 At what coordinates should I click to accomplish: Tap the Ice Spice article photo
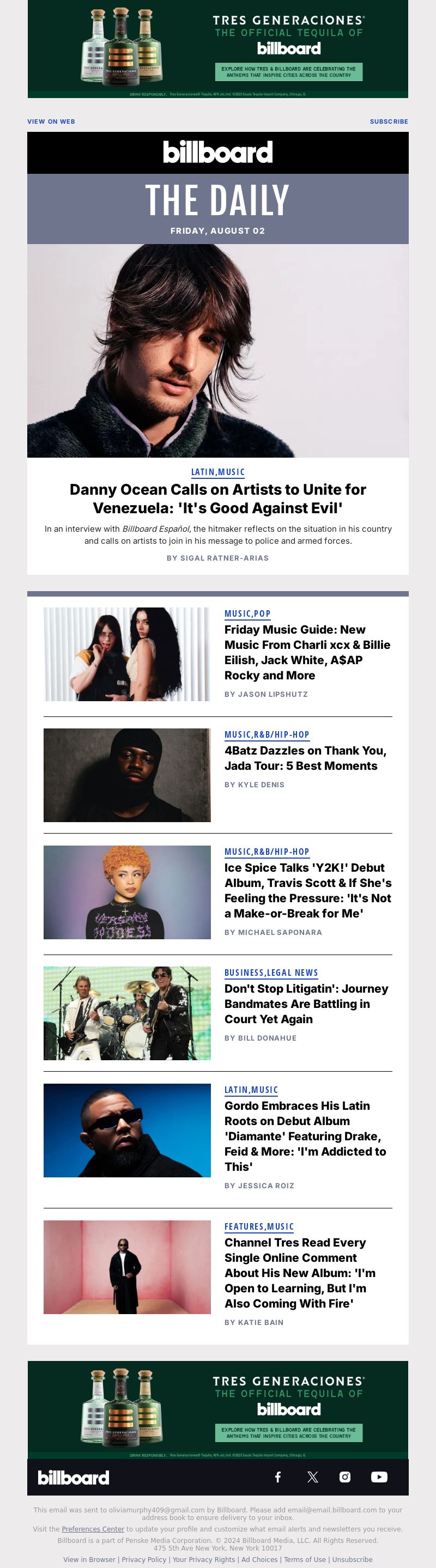tap(126, 892)
